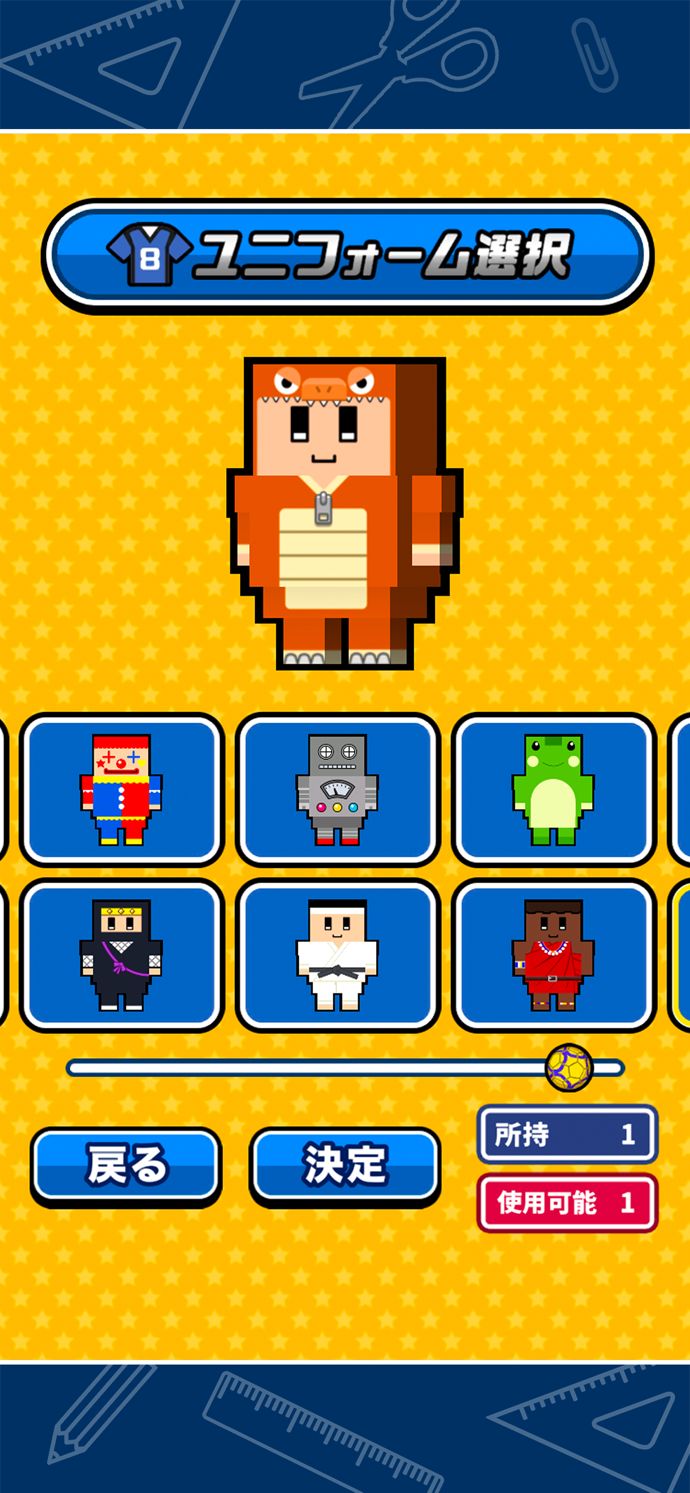Choose the gray robot costume
The height and width of the screenshot is (1493, 690).
click(337, 789)
